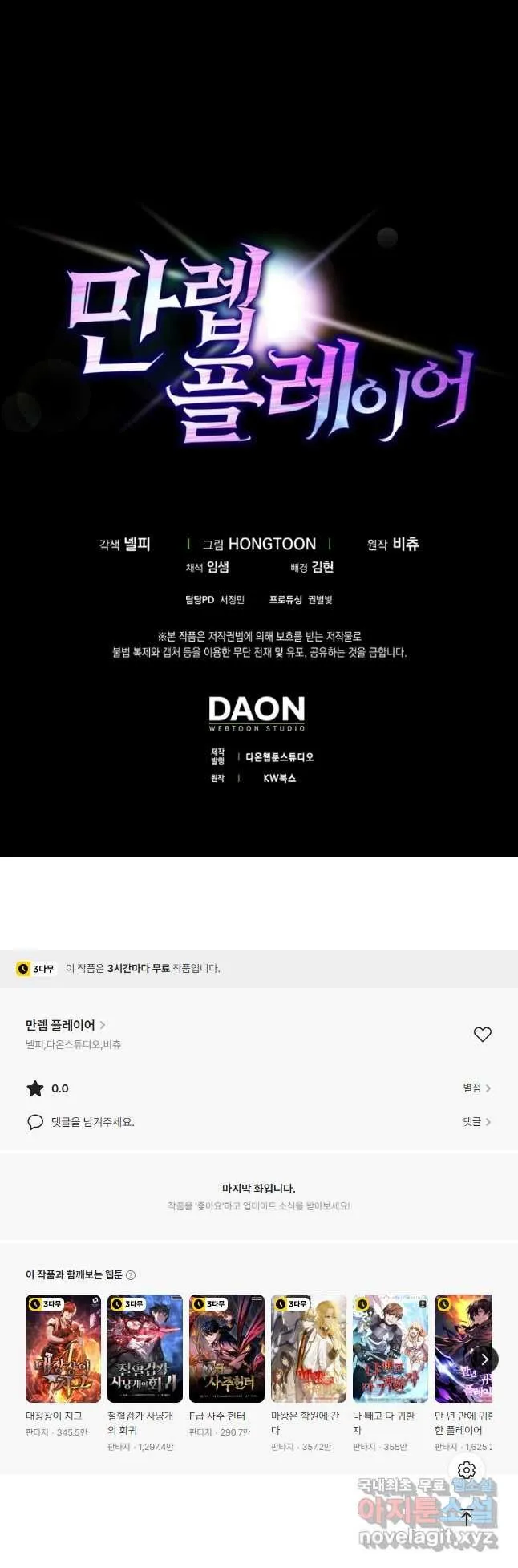Open the 나 빼고 다 귀환자 webtoon
This screenshot has width=518, height=1568.
391,1348
